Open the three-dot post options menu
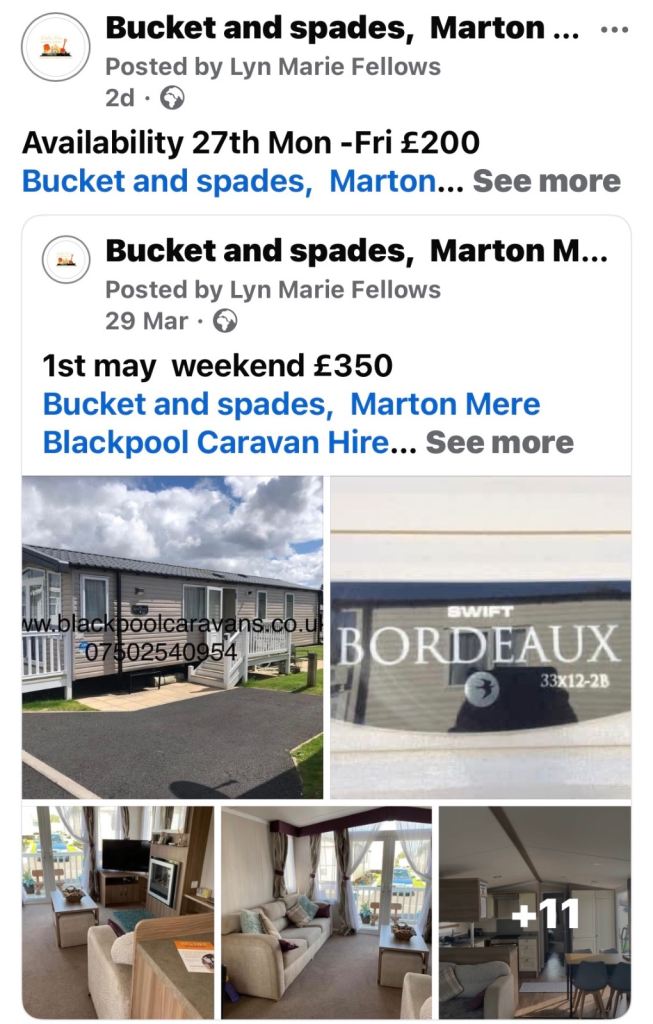The width and height of the screenshot is (653, 1024). click(x=614, y=30)
